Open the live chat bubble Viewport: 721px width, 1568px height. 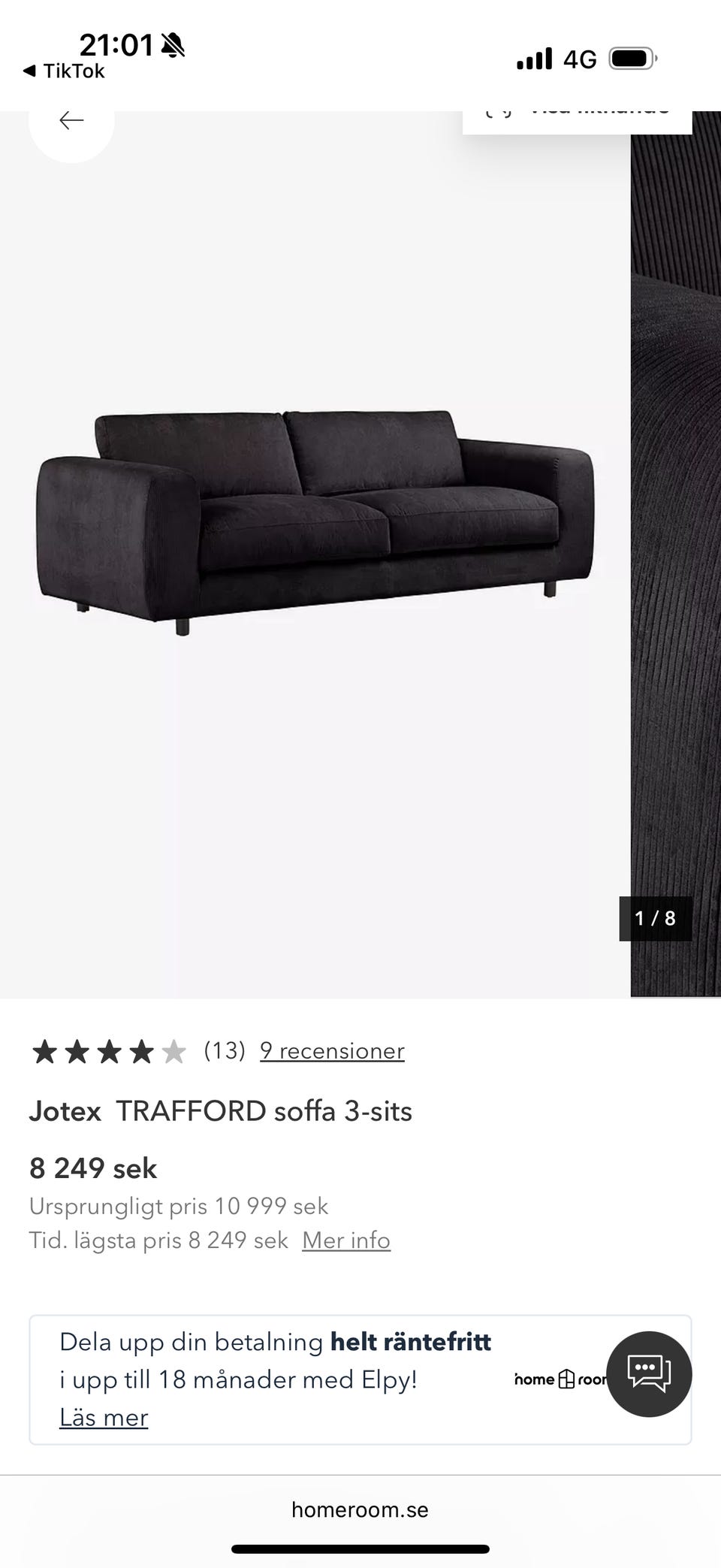pyautogui.click(x=649, y=1373)
